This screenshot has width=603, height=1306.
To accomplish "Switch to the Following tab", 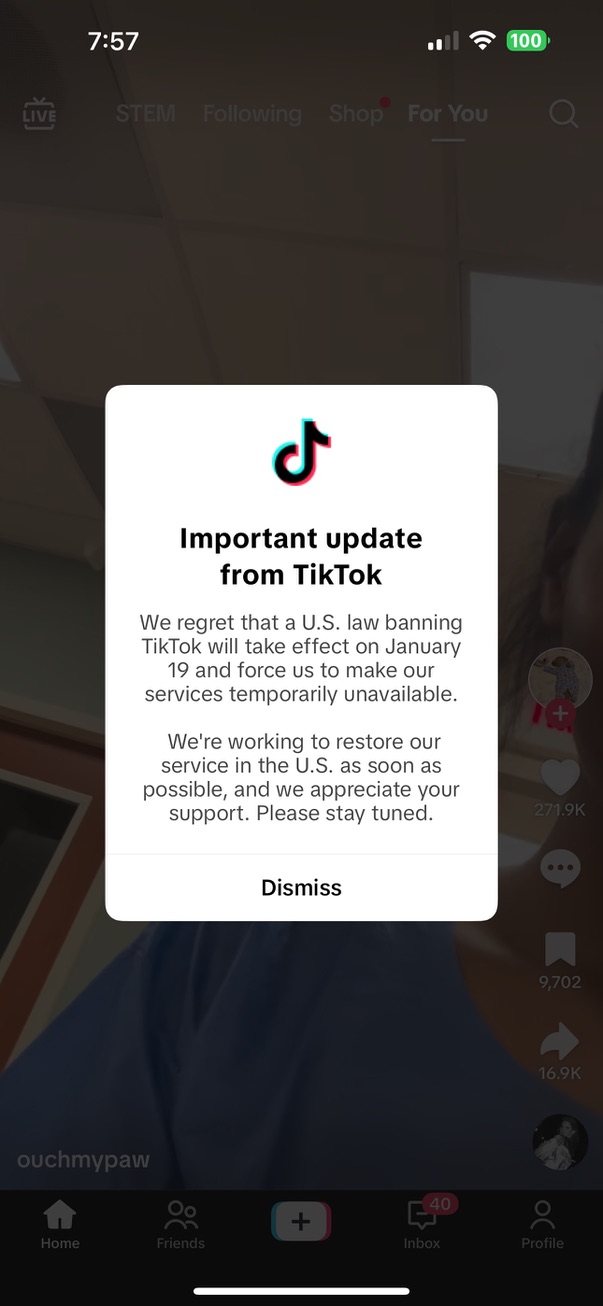I will 252,114.
